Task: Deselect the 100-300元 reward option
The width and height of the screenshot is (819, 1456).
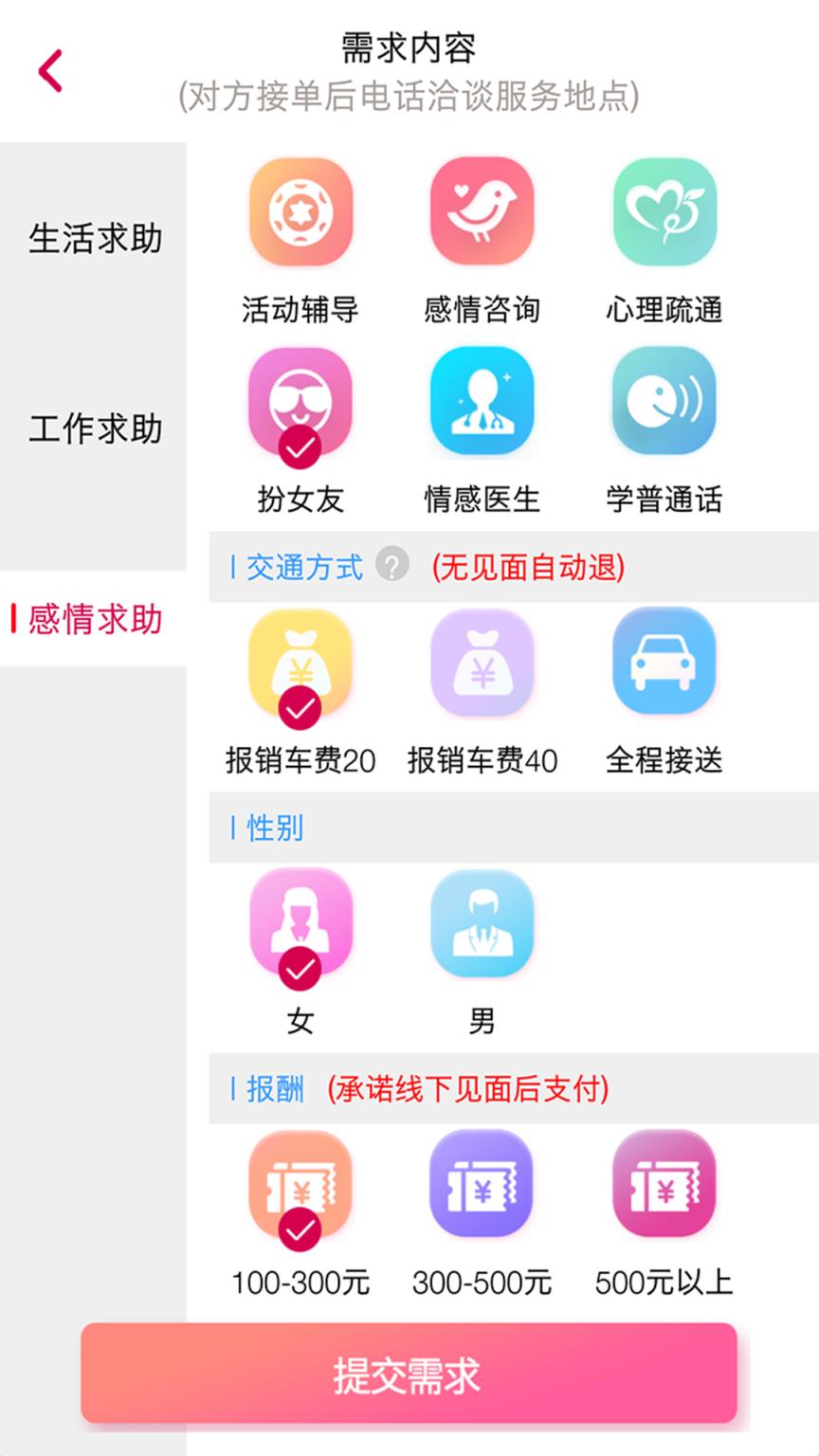Action: [300, 1187]
